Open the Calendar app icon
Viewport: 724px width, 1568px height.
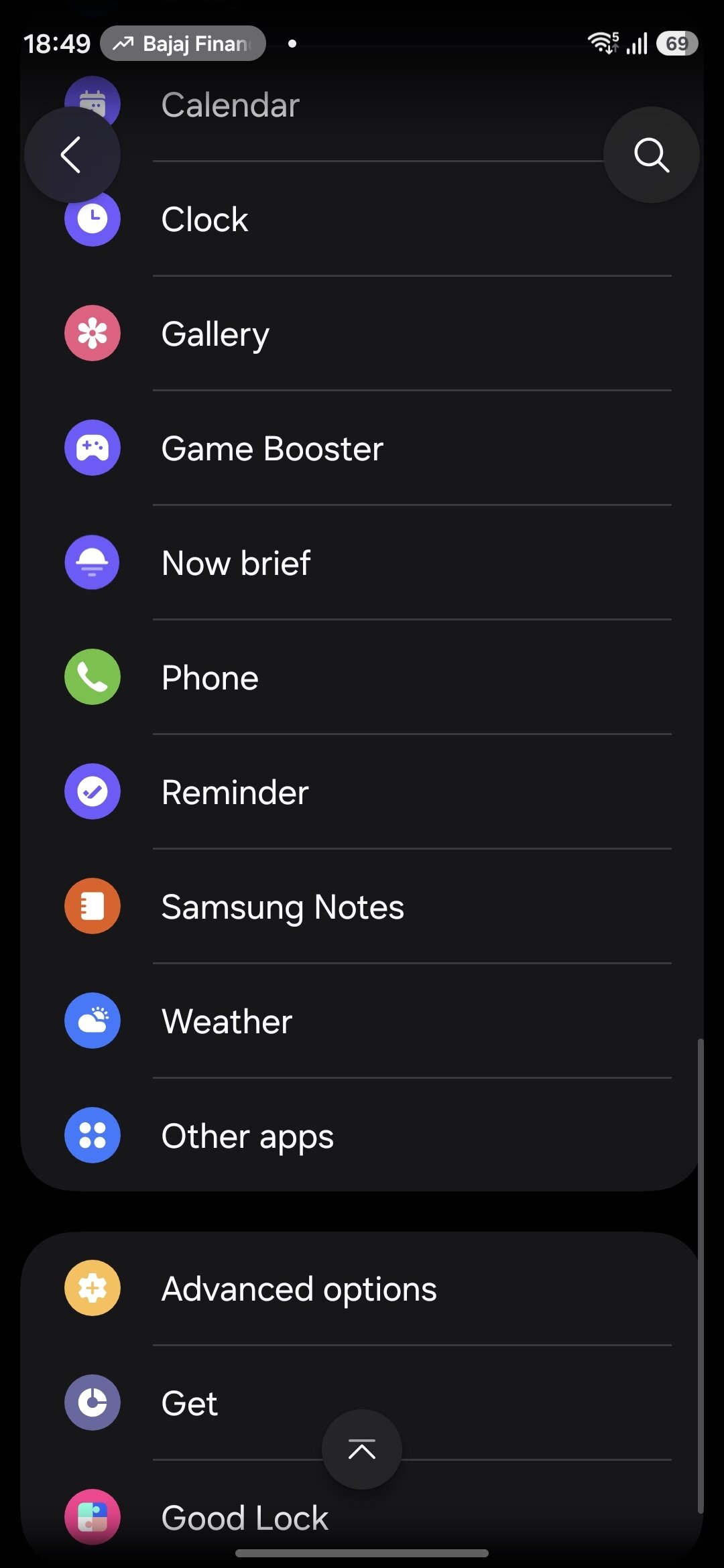[x=92, y=102]
